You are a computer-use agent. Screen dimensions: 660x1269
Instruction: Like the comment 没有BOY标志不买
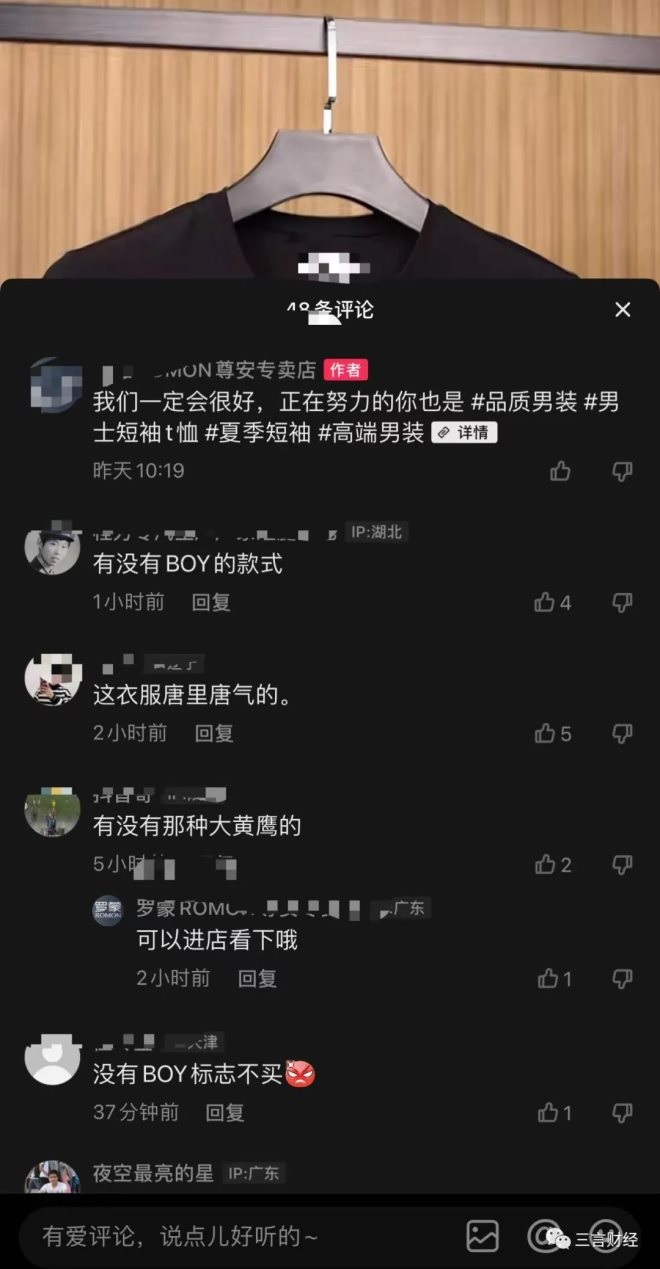(548, 1112)
